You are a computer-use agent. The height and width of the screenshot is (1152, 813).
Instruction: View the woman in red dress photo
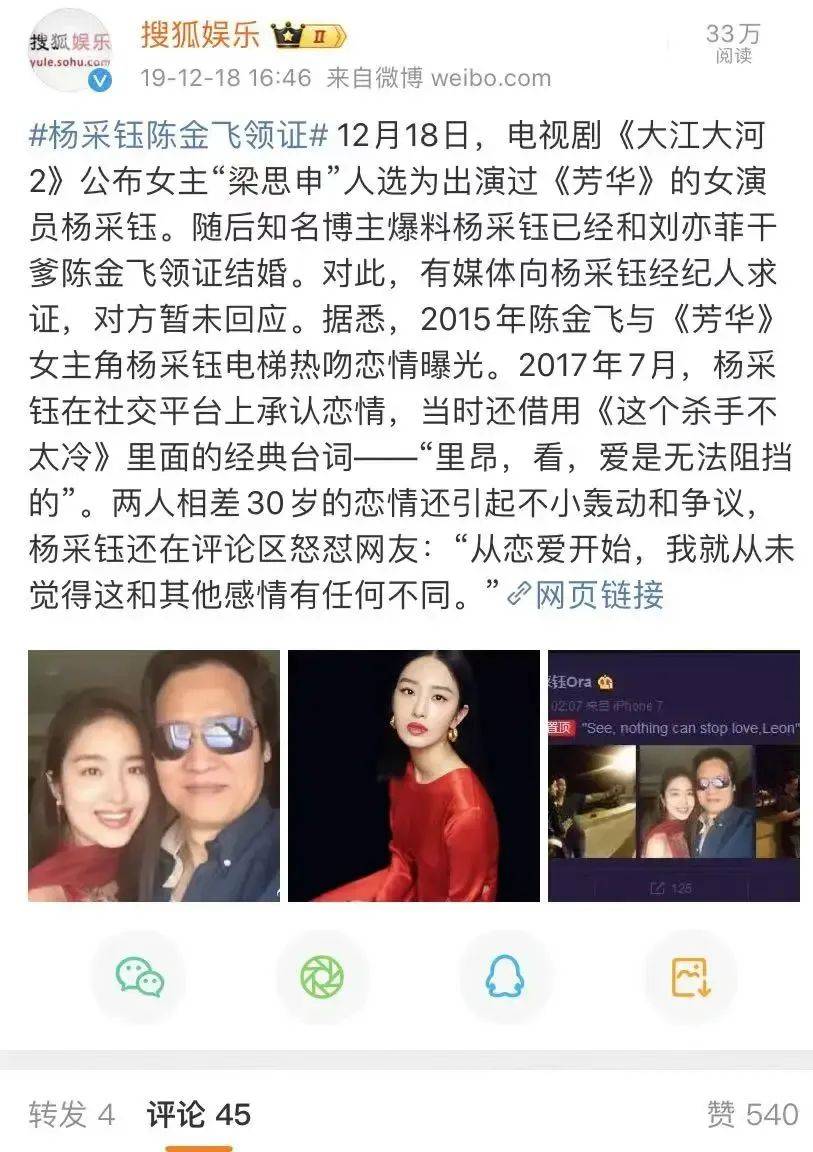click(413, 775)
